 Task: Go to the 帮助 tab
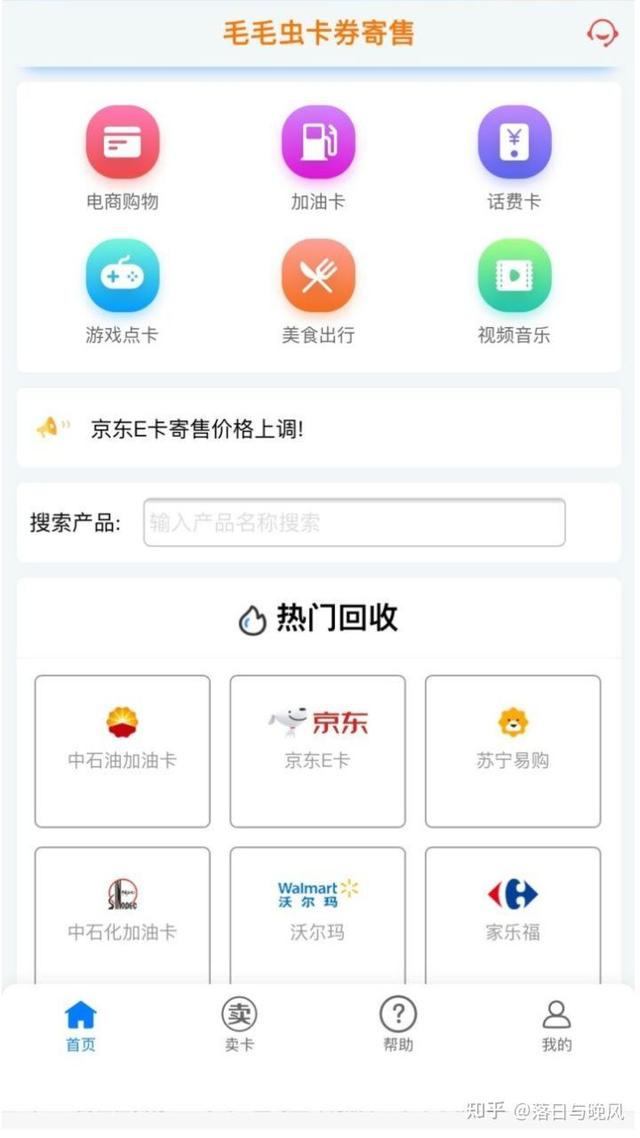(x=397, y=1026)
